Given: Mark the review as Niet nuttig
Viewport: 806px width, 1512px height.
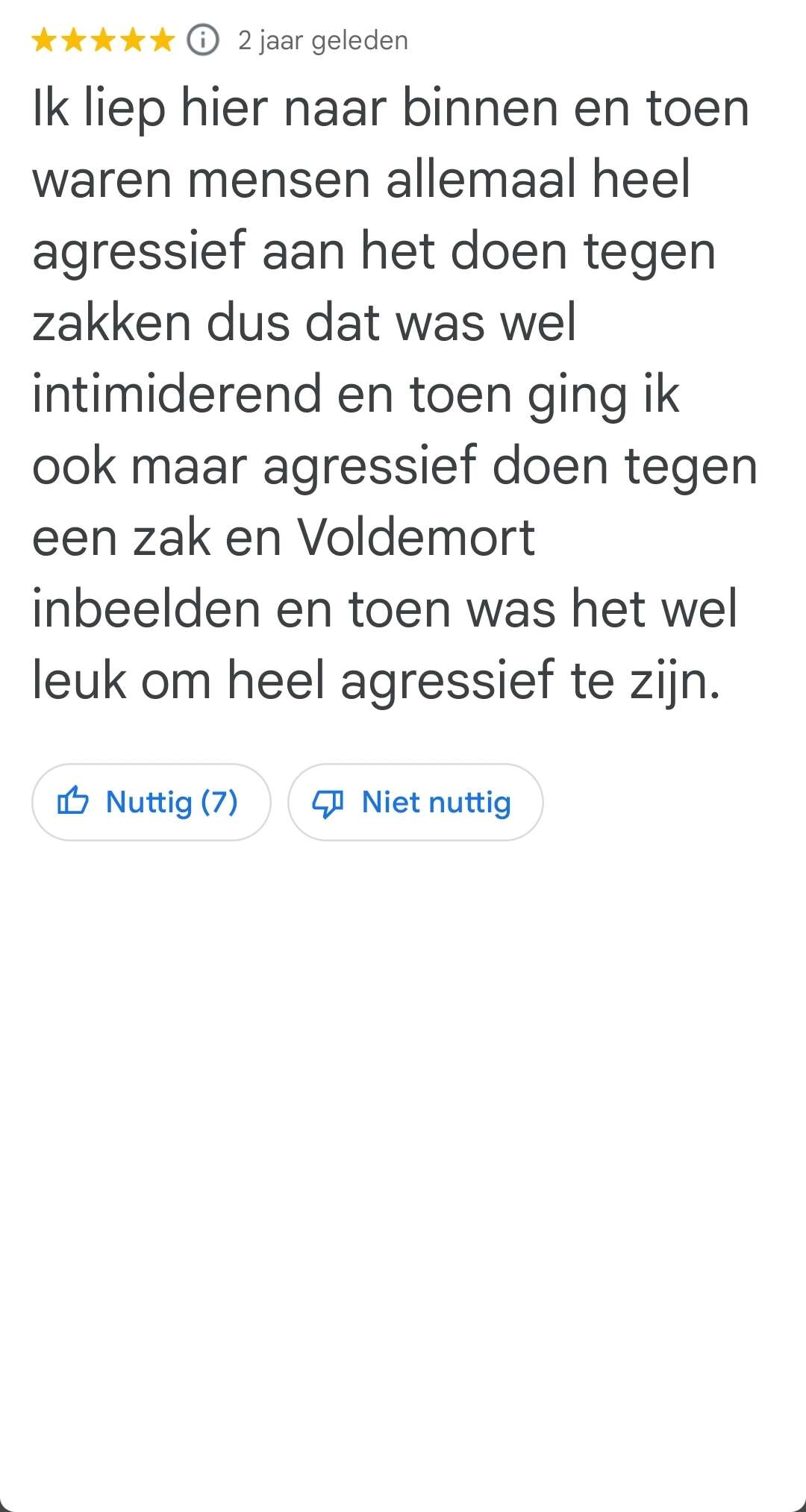Looking at the screenshot, I should pos(415,802).
